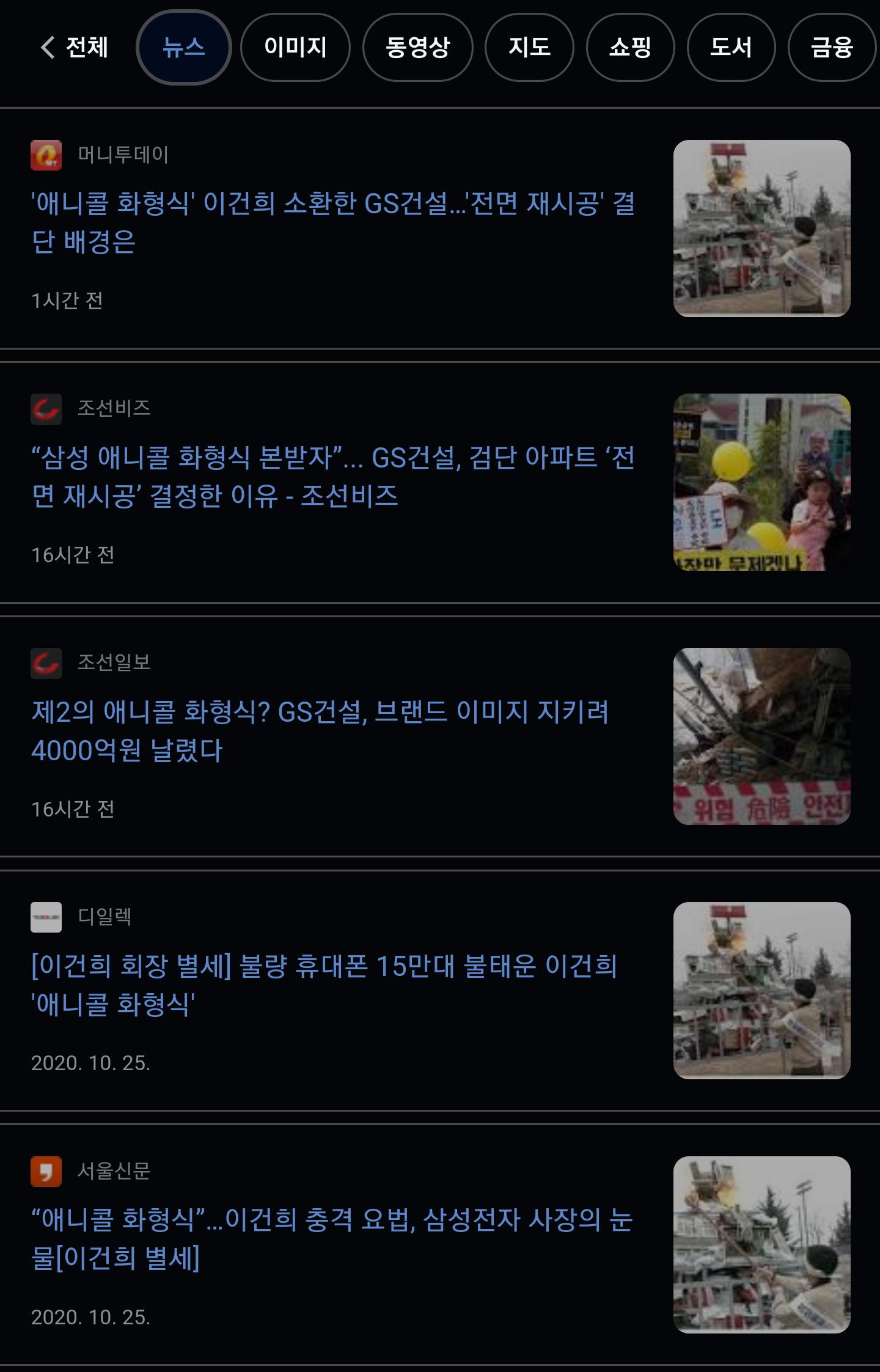The height and width of the screenshot is (1372, 880).
Task: Open the 동영상 tab
Action: tap(417, 47)
